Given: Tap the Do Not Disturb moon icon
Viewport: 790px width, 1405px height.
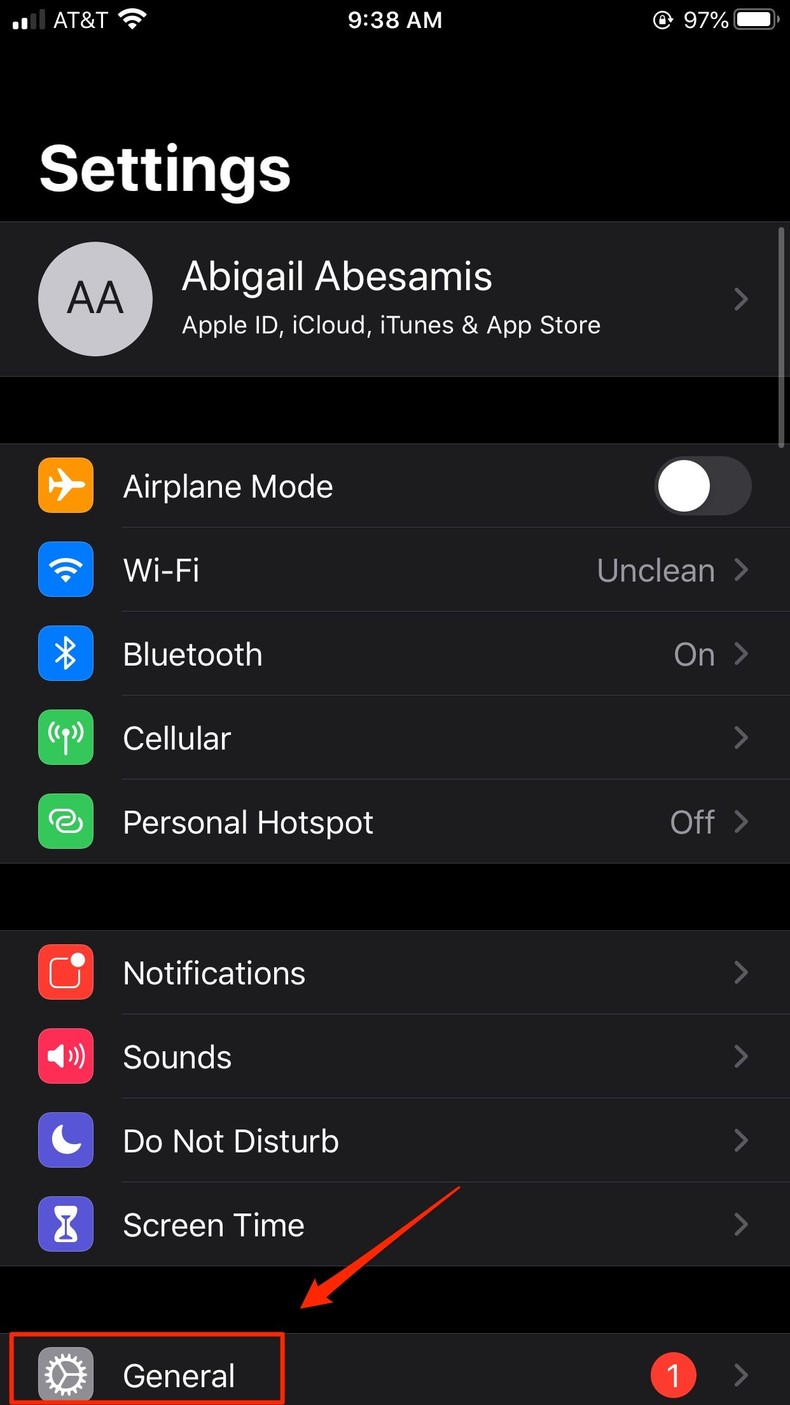Looking at the screenshot, I should point(65,1140).
